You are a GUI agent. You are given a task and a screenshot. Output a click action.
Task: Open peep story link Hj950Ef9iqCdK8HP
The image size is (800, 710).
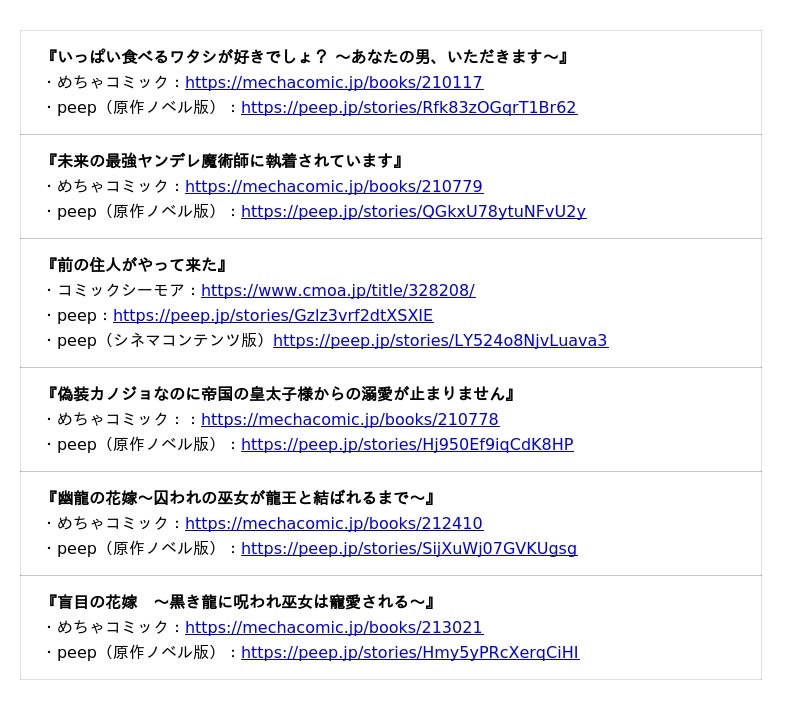click(x=407, y=445)
